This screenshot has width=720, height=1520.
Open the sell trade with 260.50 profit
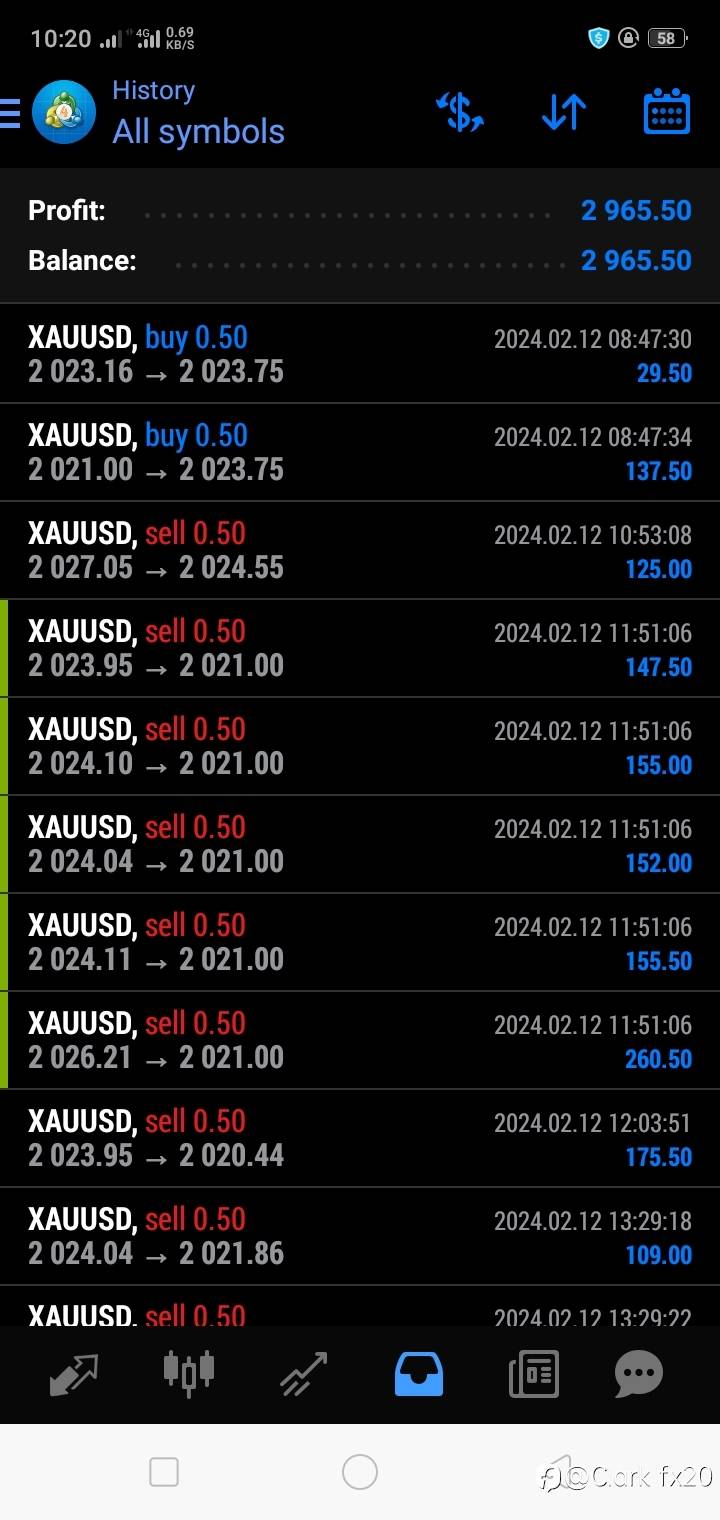coord(360,1041)
